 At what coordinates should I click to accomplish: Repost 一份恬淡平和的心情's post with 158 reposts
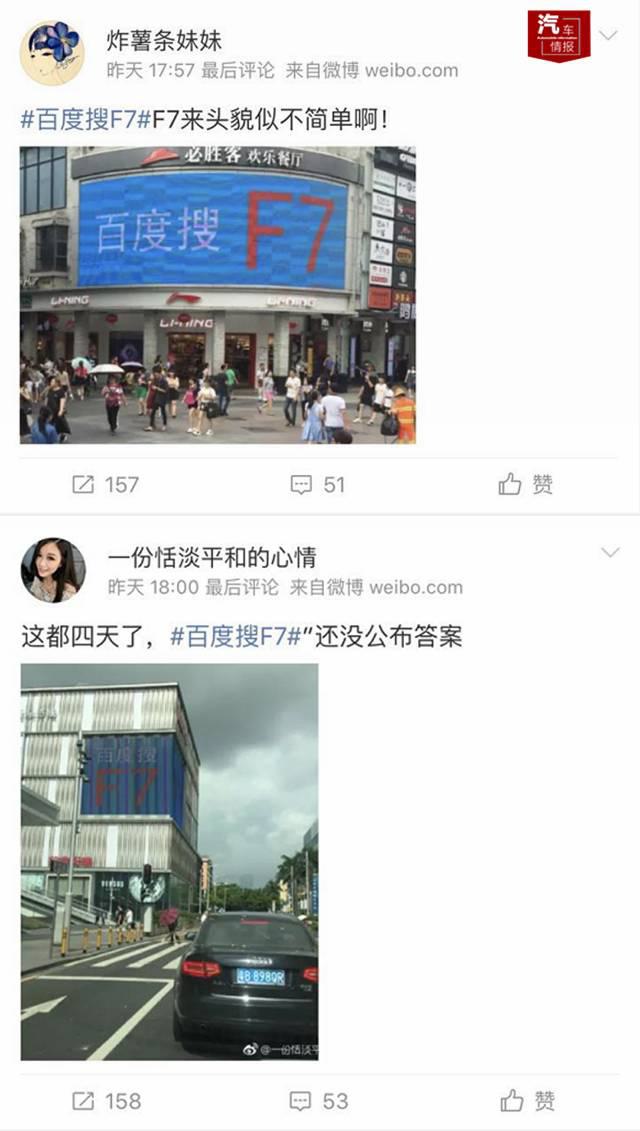[x=106, y=1101]
